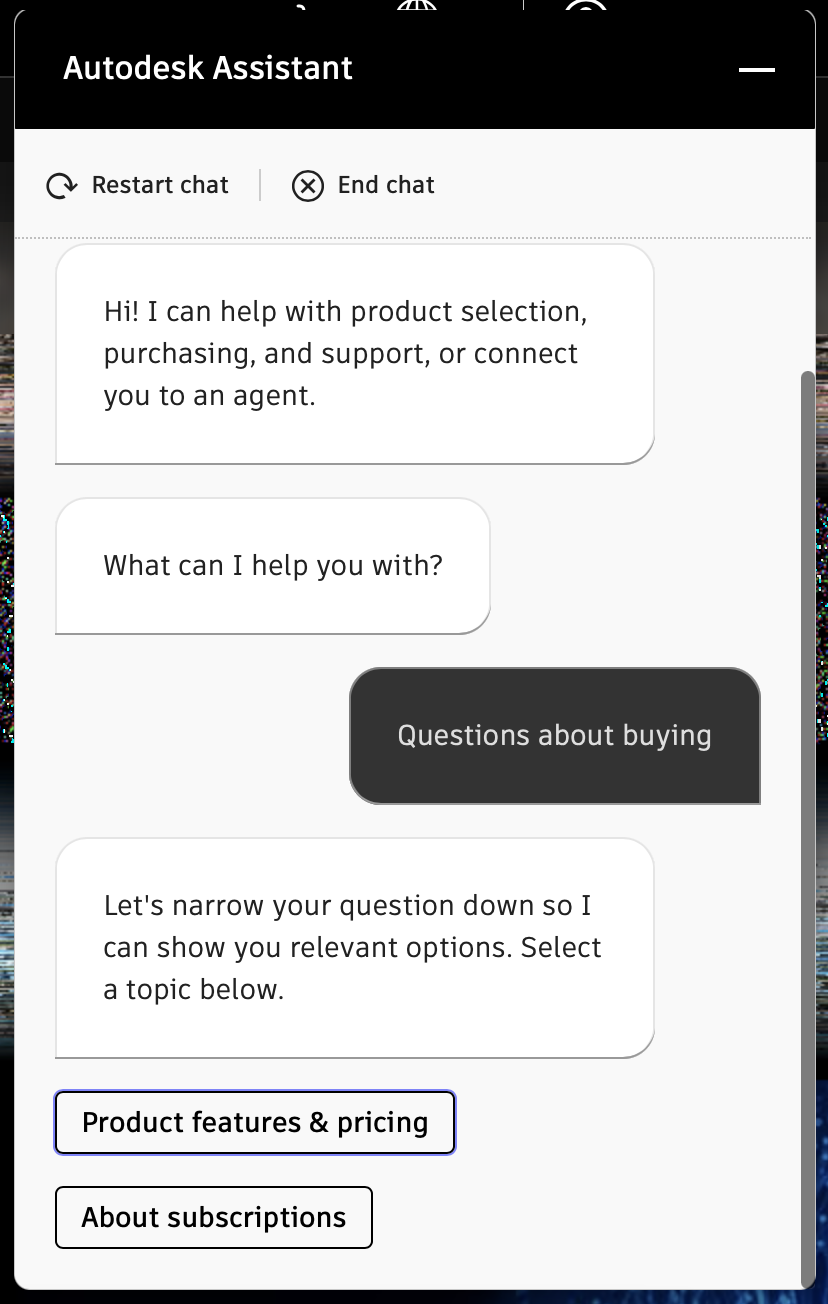Choose the About subscriptions topic
The image size is (828, 1304).
tap(214, 1218)
